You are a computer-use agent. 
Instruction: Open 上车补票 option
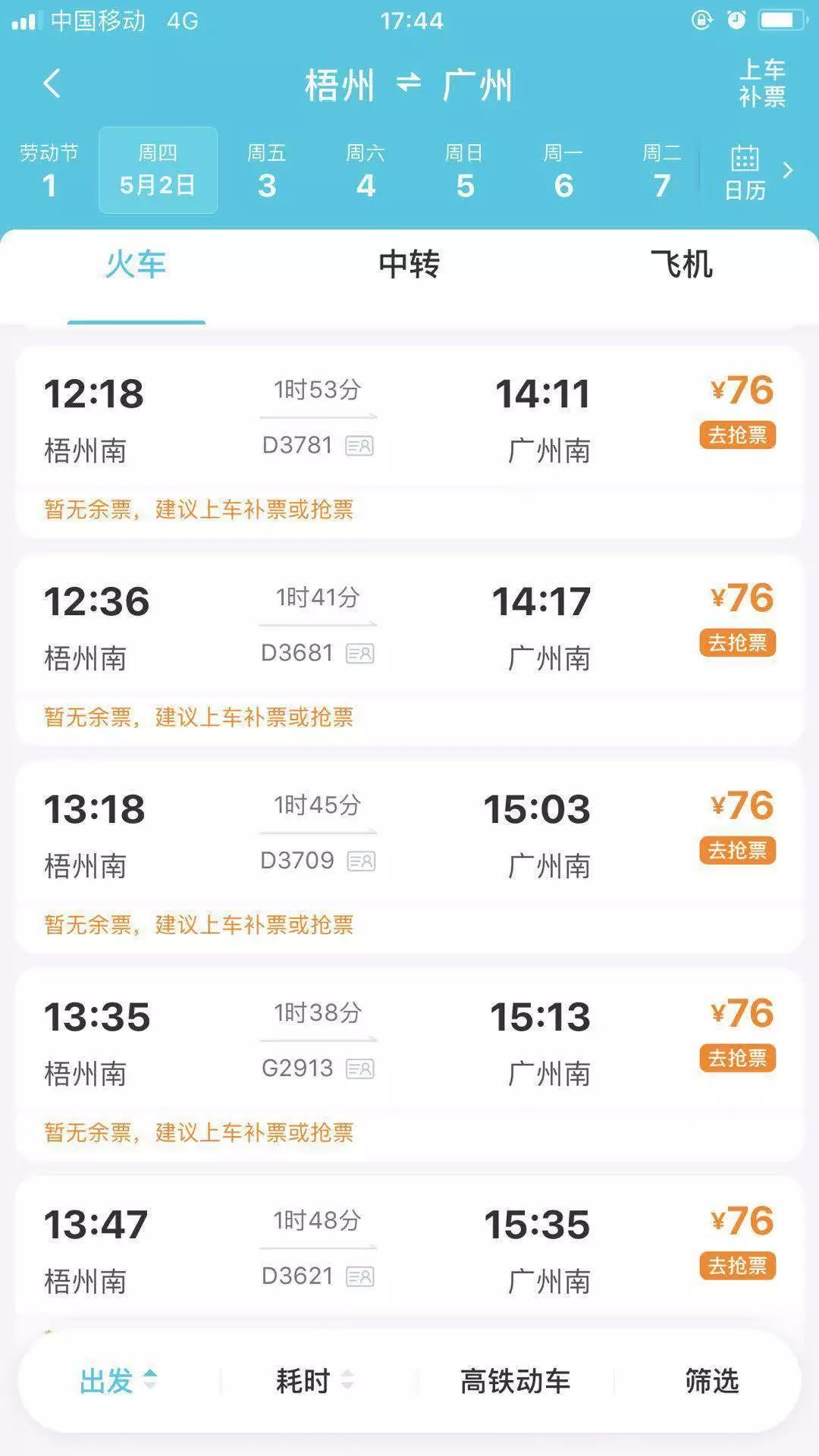762,83
